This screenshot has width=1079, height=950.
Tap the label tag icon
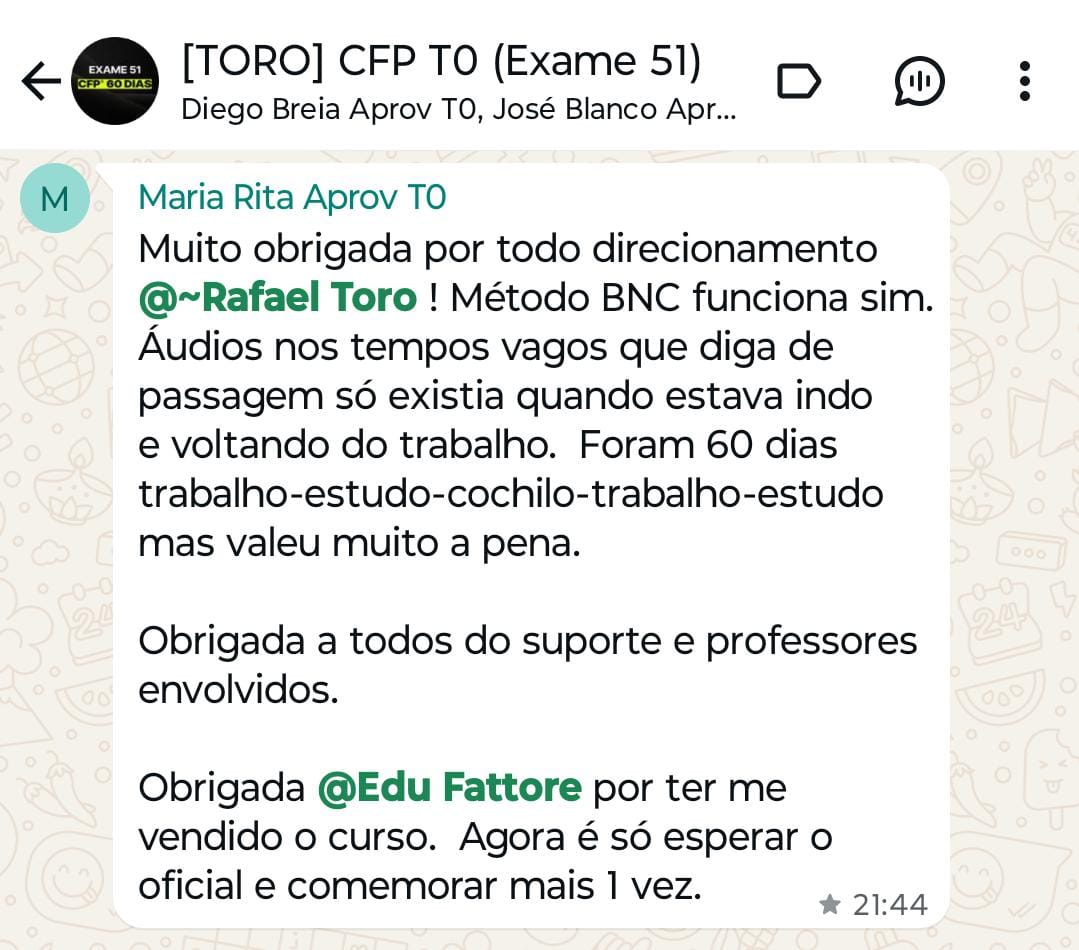798,81
